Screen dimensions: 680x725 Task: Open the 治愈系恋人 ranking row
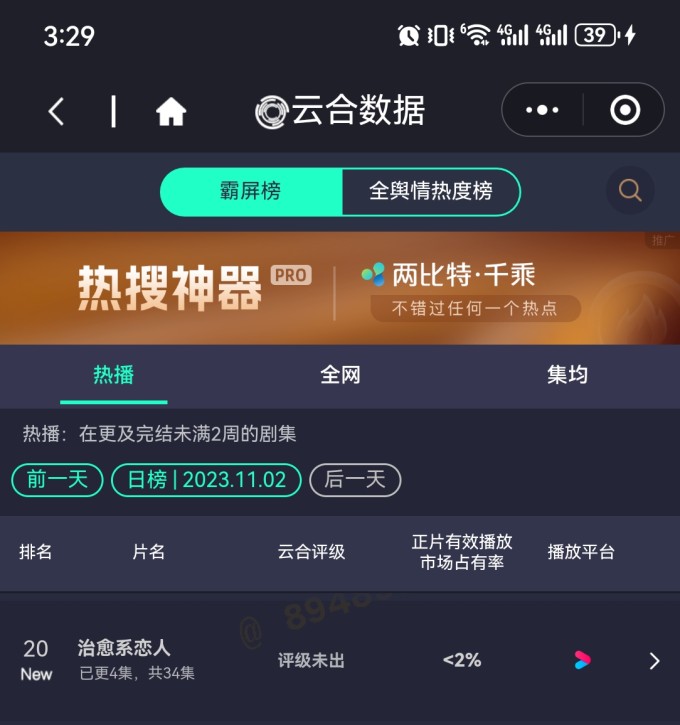click(x=340, y=660)
